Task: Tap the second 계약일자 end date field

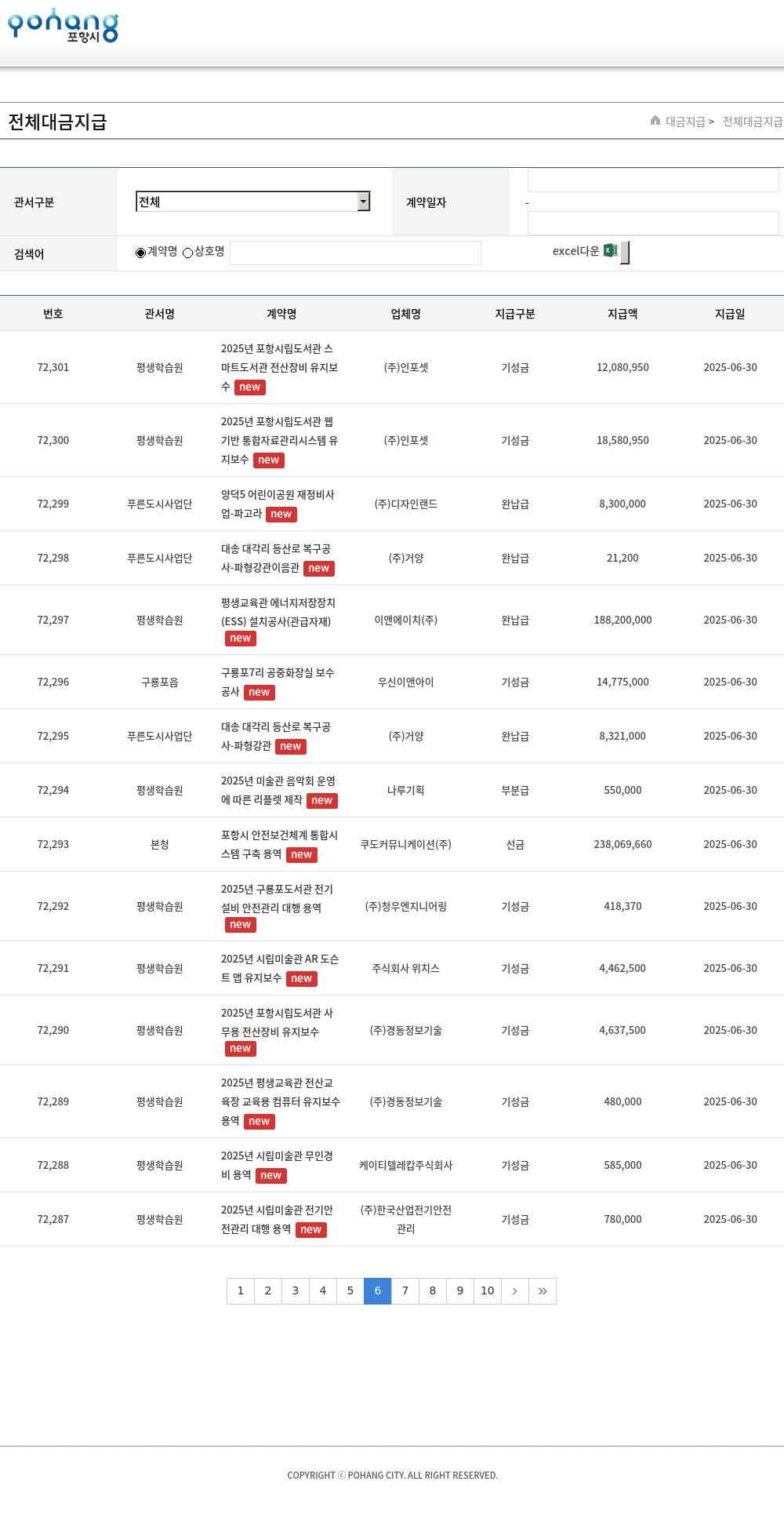Action: [x=653, y=224]
